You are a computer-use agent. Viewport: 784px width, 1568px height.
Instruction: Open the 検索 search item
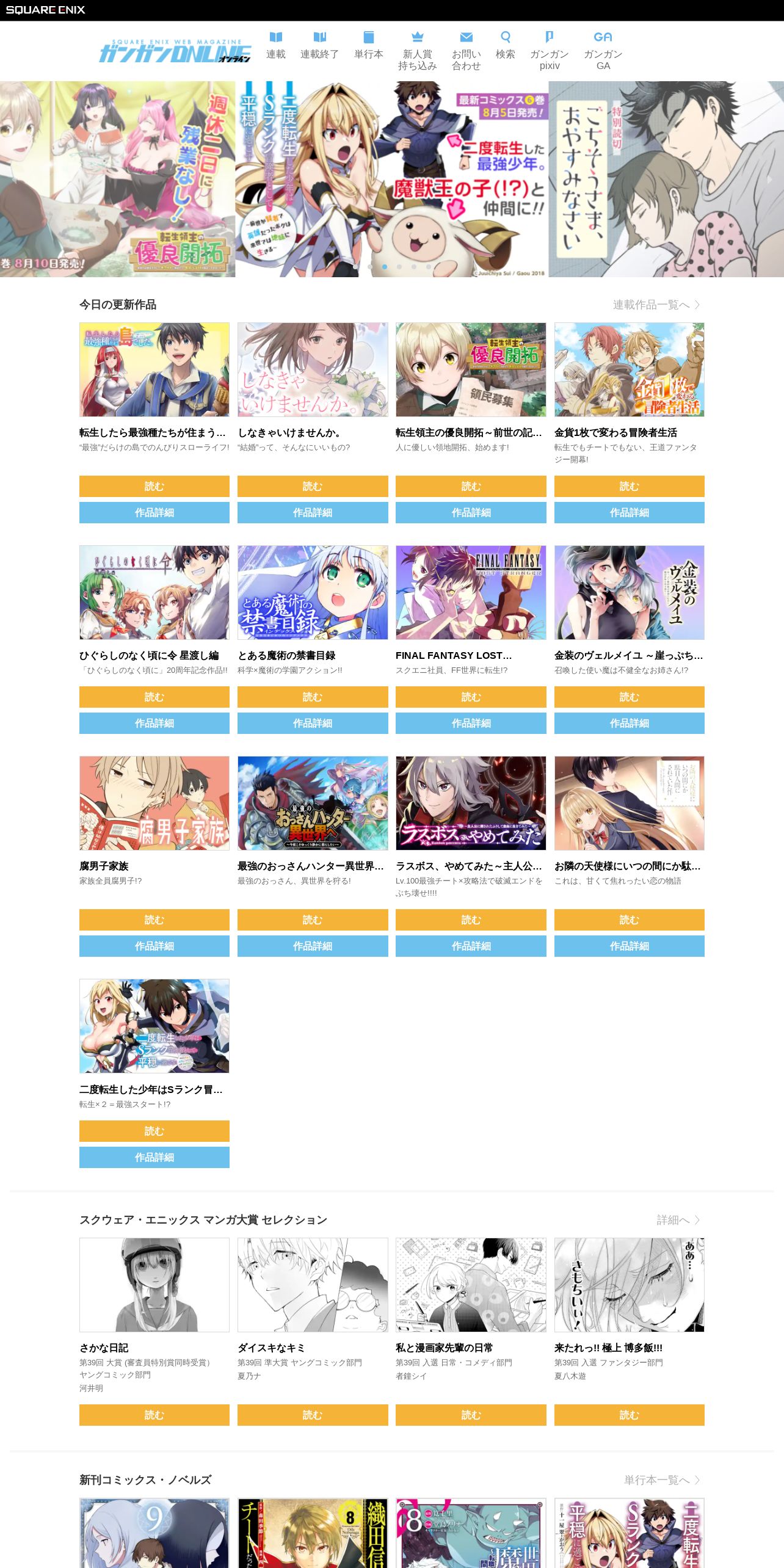click(506, 46)
